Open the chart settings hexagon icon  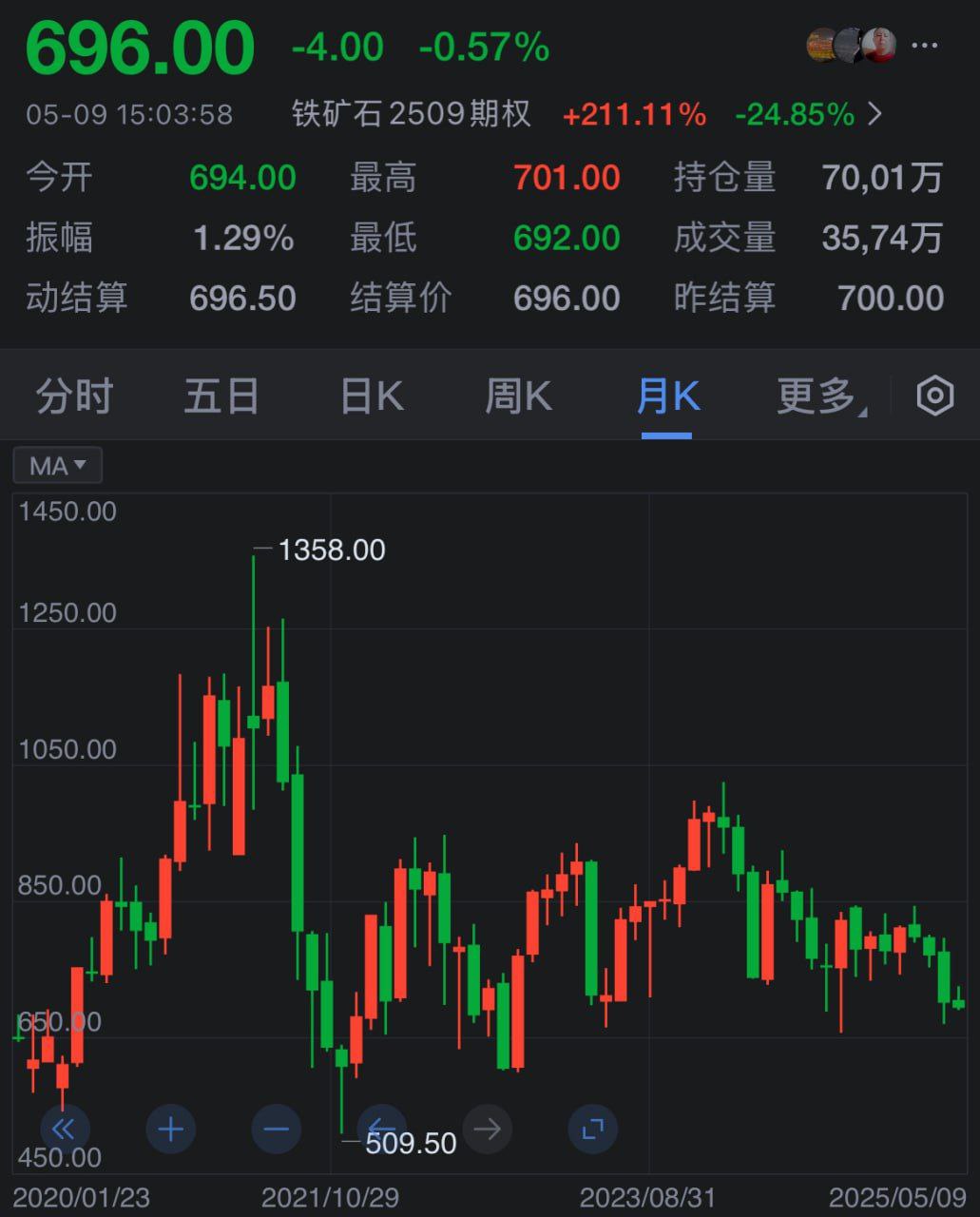[934, 396]
